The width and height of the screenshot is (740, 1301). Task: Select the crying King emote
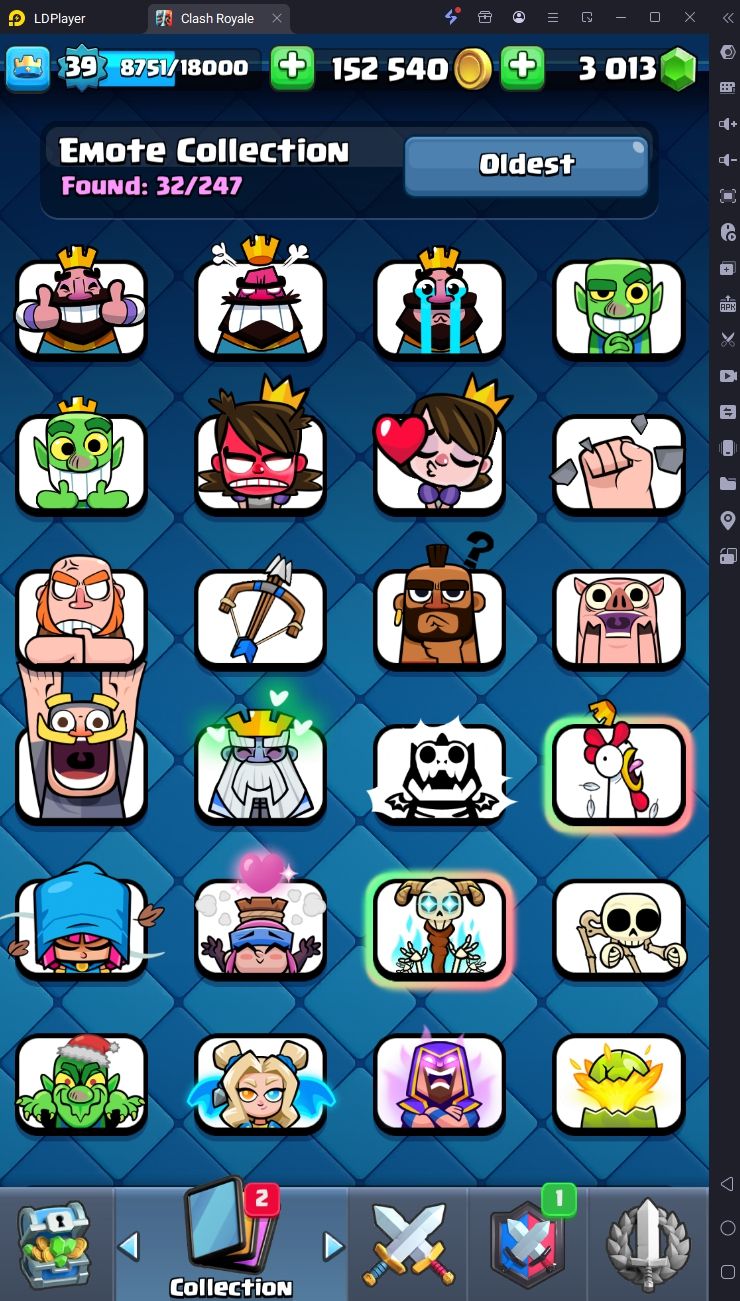(x=439, y=307)
